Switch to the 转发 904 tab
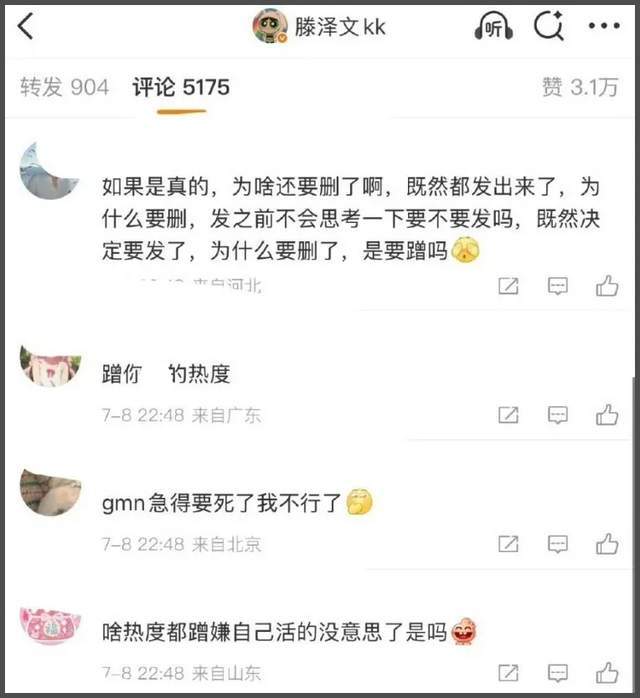640x698 pixels. click(x=64, y=88)
